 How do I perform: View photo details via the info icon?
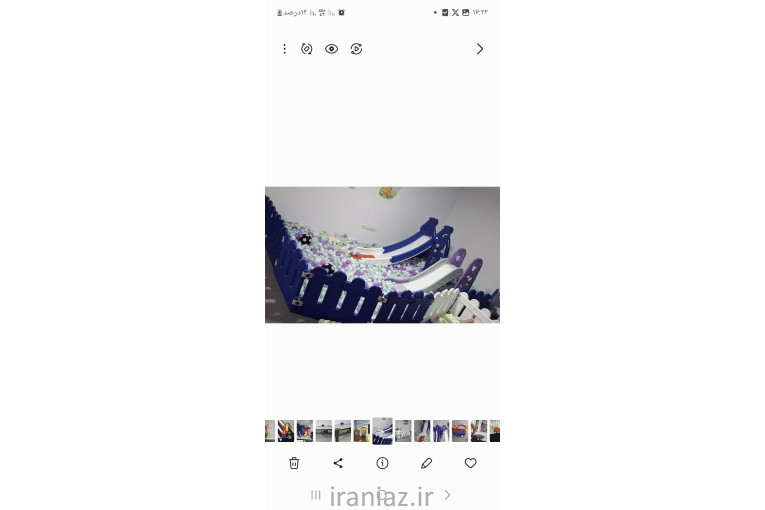click(382, 463)
